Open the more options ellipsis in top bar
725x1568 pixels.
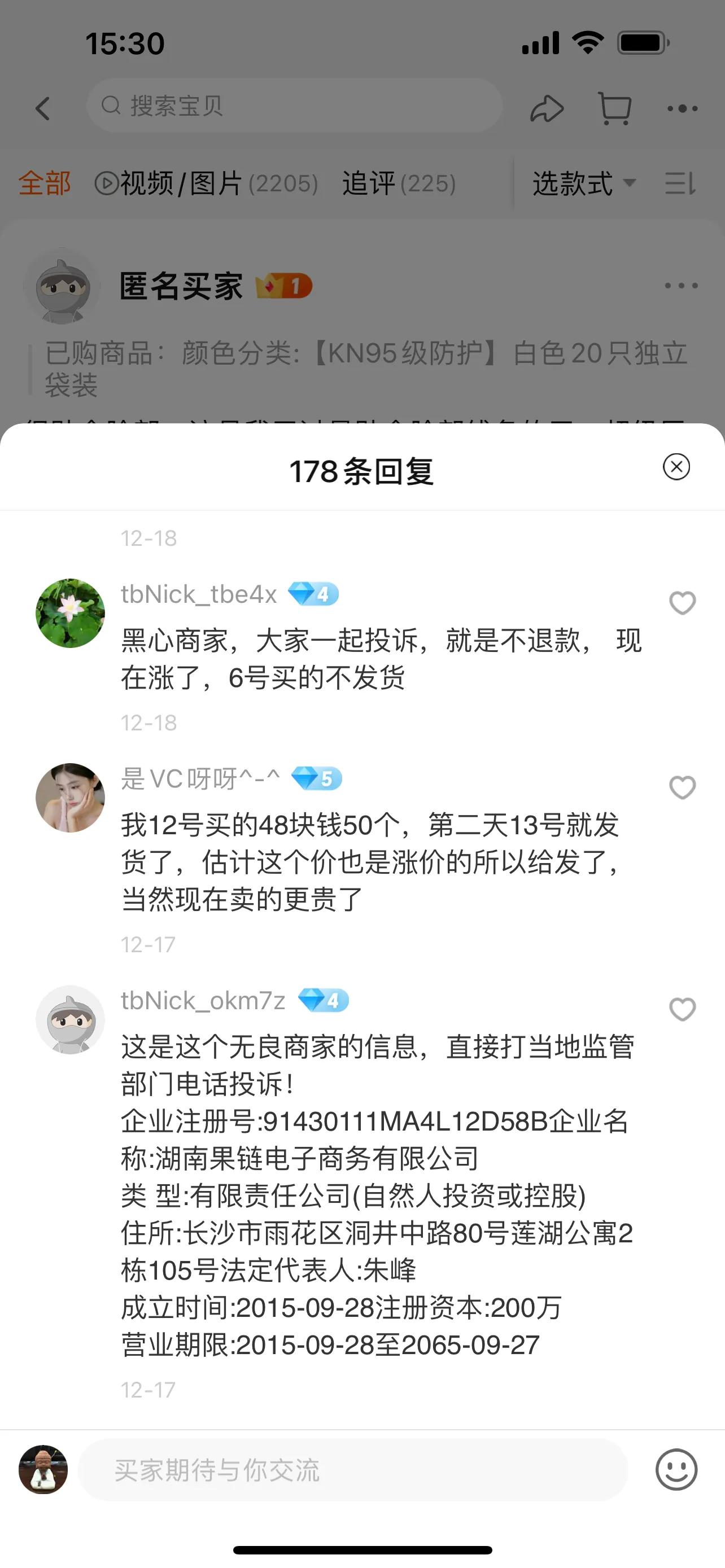tap(683, 108)
